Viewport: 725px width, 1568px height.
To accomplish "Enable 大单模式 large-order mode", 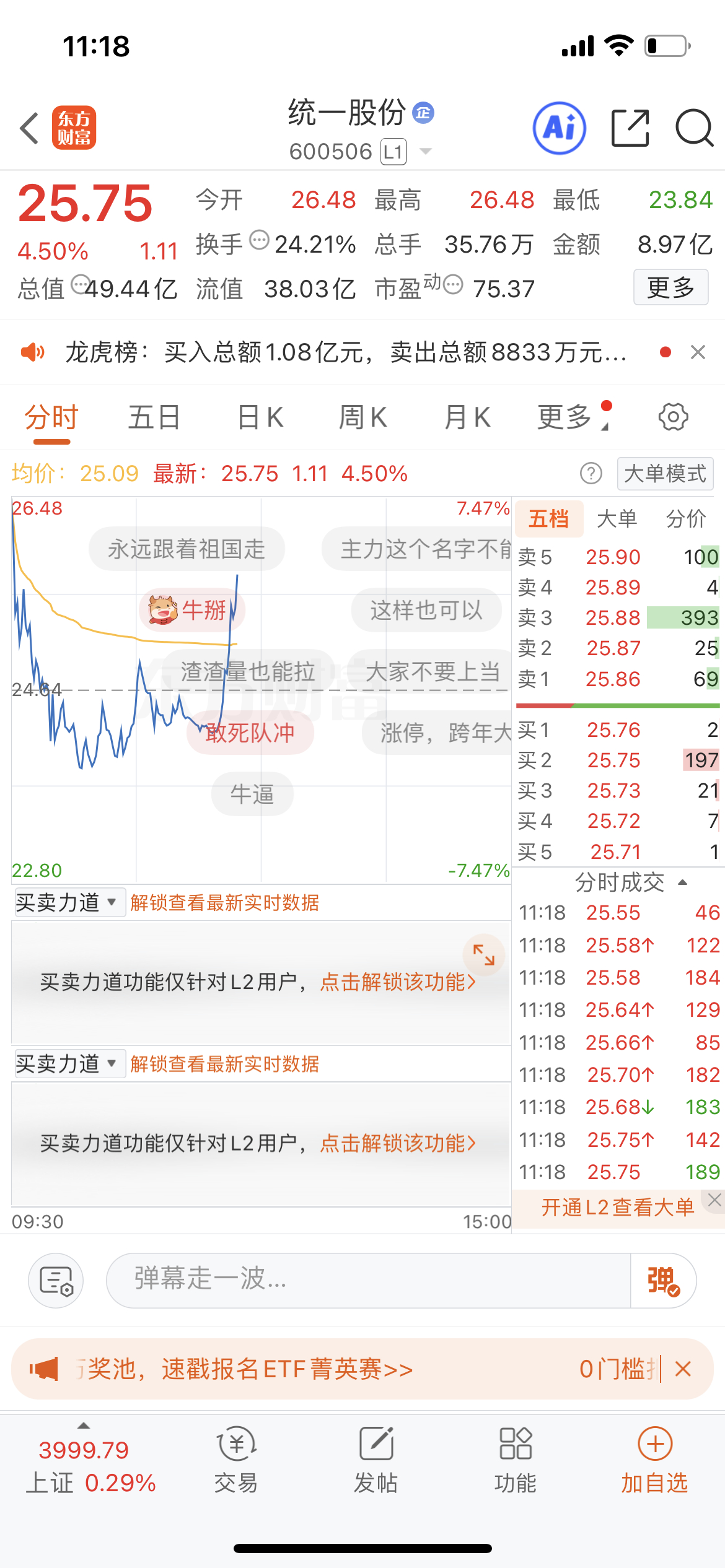I will tap(664, 473).
